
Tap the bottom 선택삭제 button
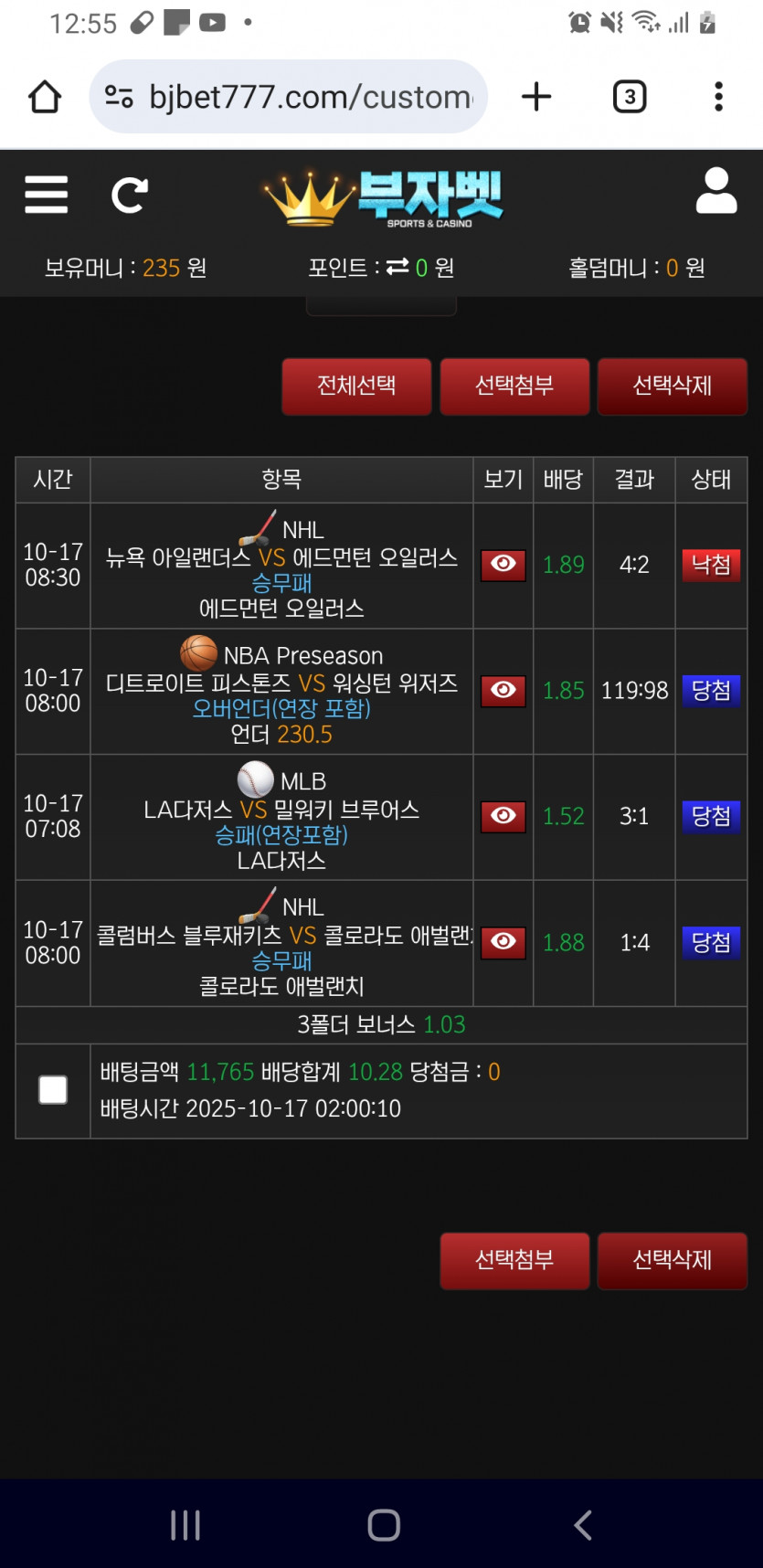click(x=673, y=1260)
